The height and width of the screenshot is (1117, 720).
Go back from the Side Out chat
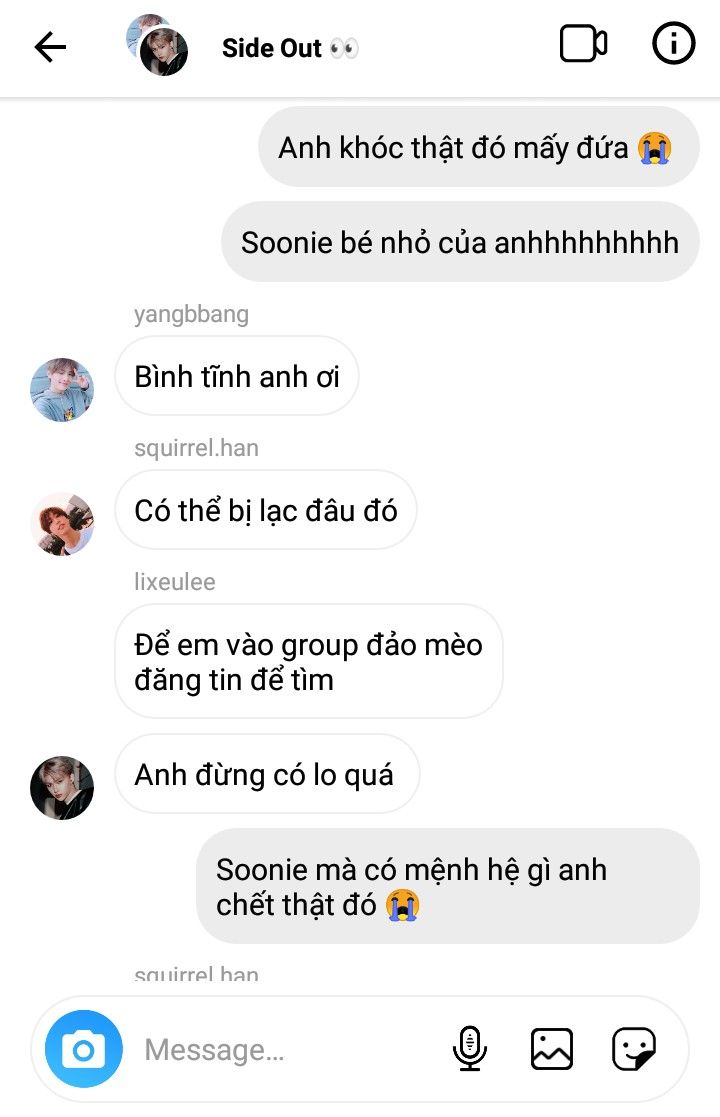coord(50,47)
